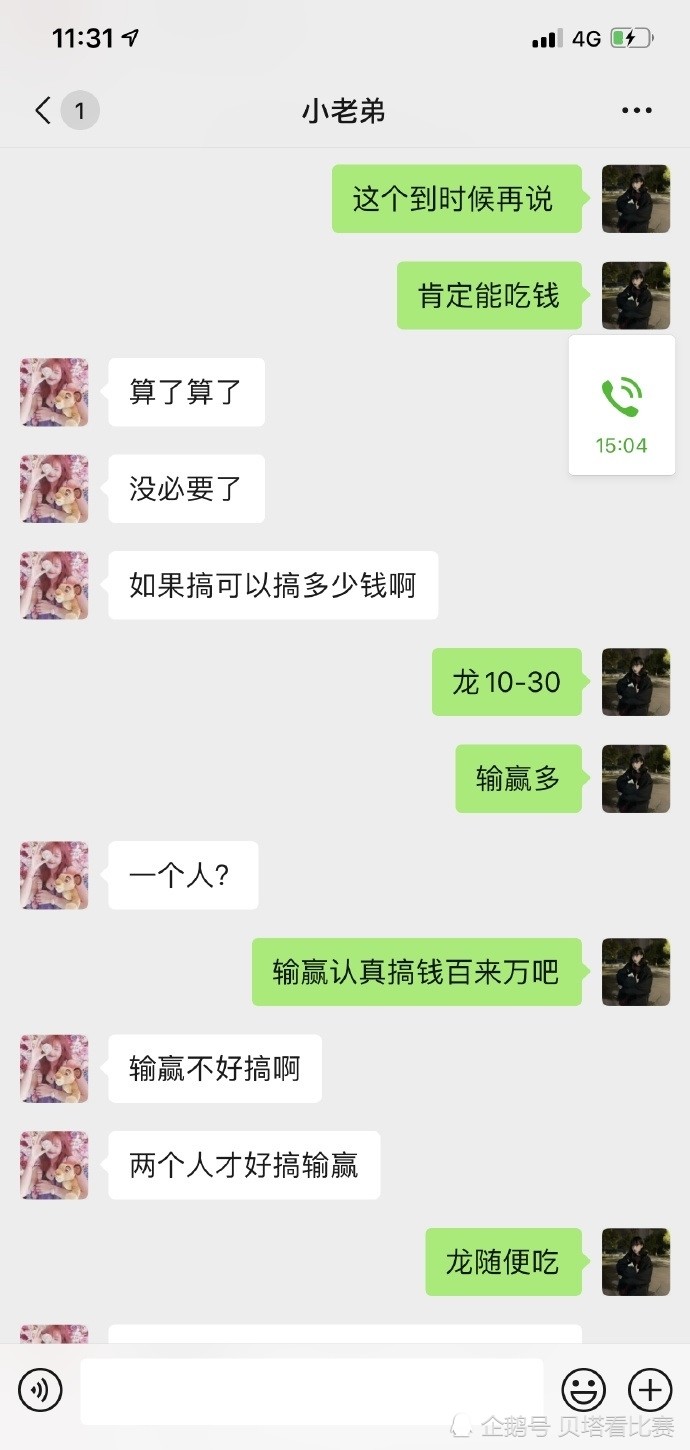This screenshot has height=1450, width=690.
Task: Open the emoji picker
Action: [584, 1390]
